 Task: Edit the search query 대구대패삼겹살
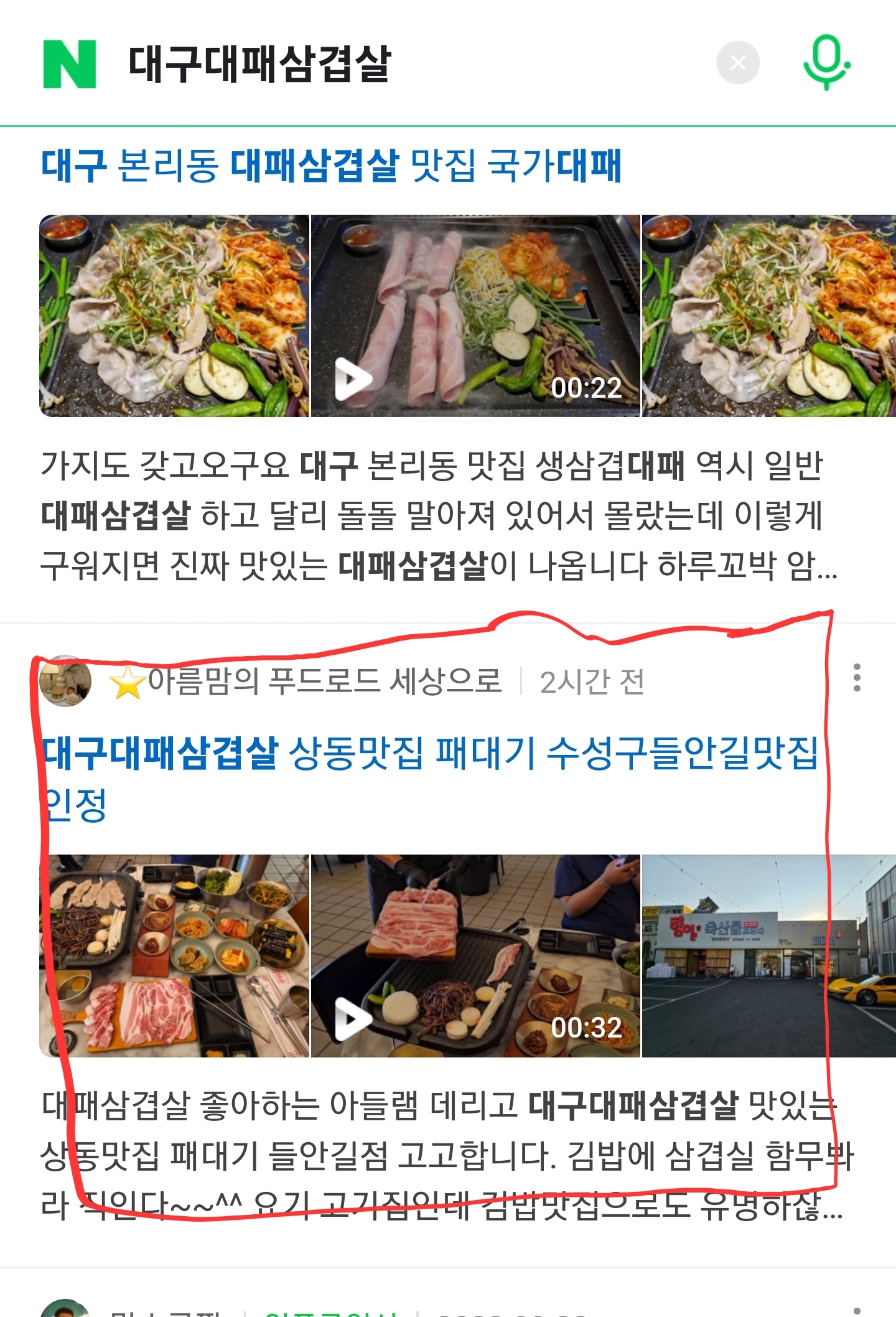[260, 64]
